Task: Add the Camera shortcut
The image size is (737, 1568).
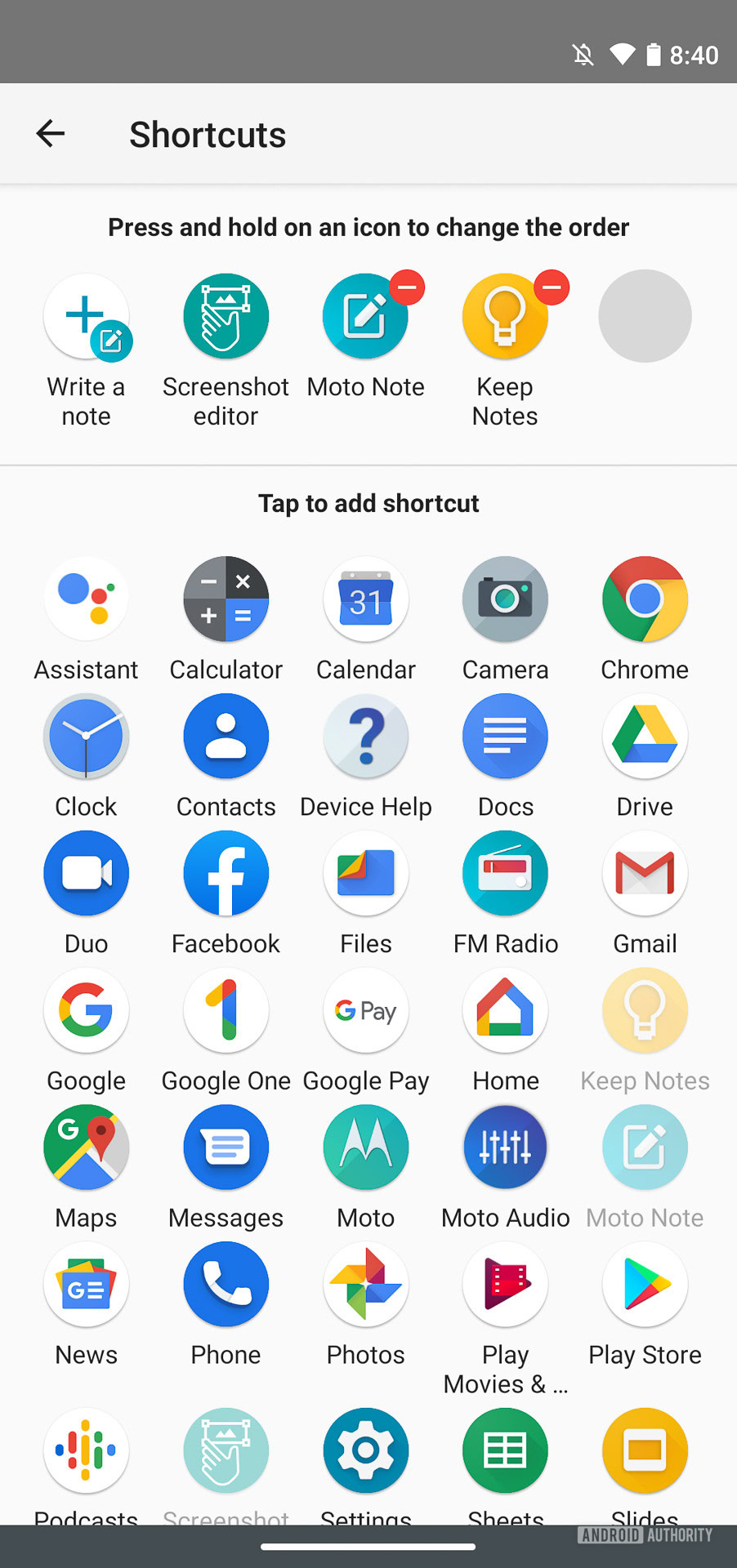Action: point(506,600)
